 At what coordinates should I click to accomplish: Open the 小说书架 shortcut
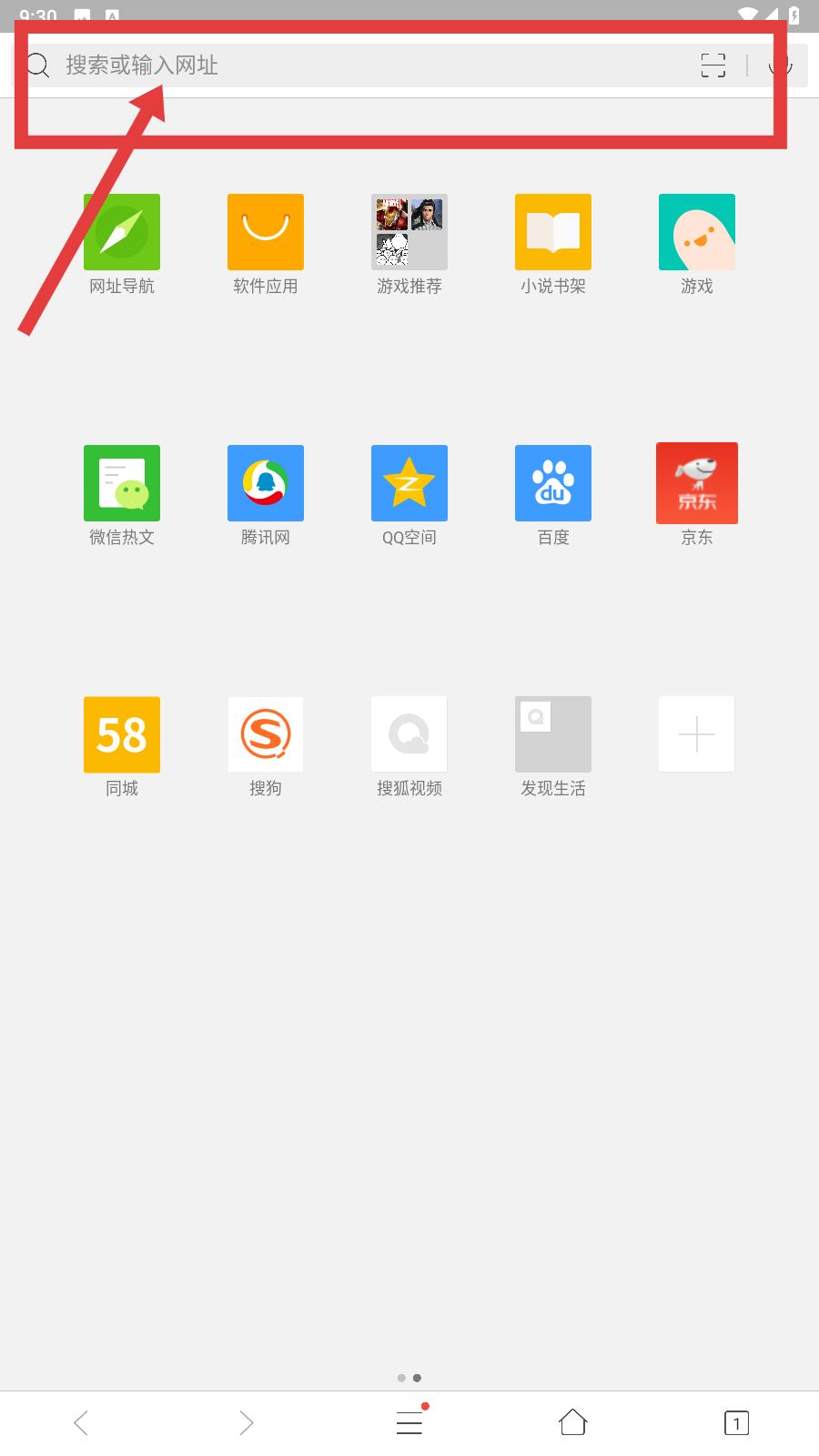click(x=553, y=232)
